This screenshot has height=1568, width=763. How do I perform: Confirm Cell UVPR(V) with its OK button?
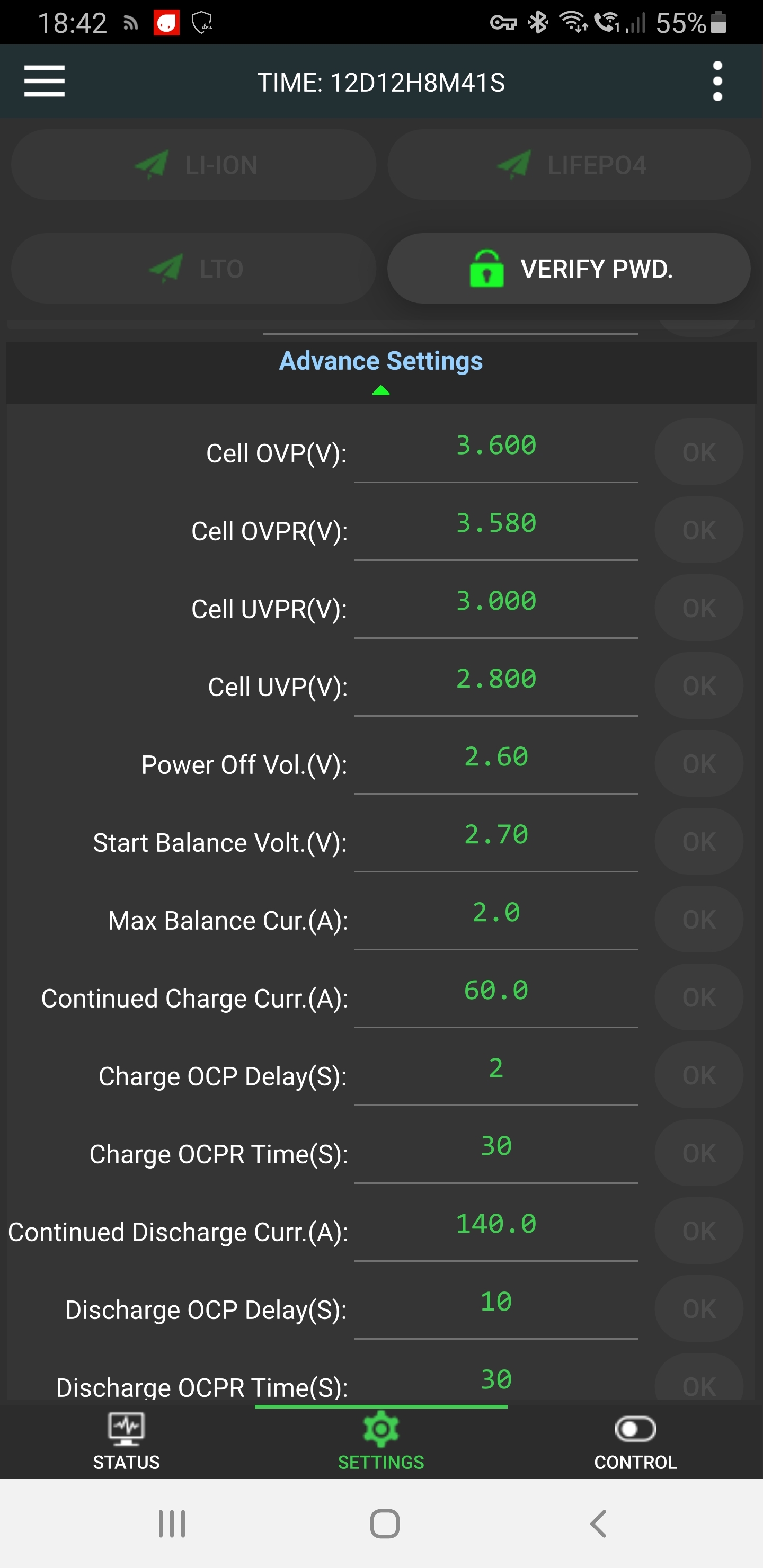click(x=698, y=608)
